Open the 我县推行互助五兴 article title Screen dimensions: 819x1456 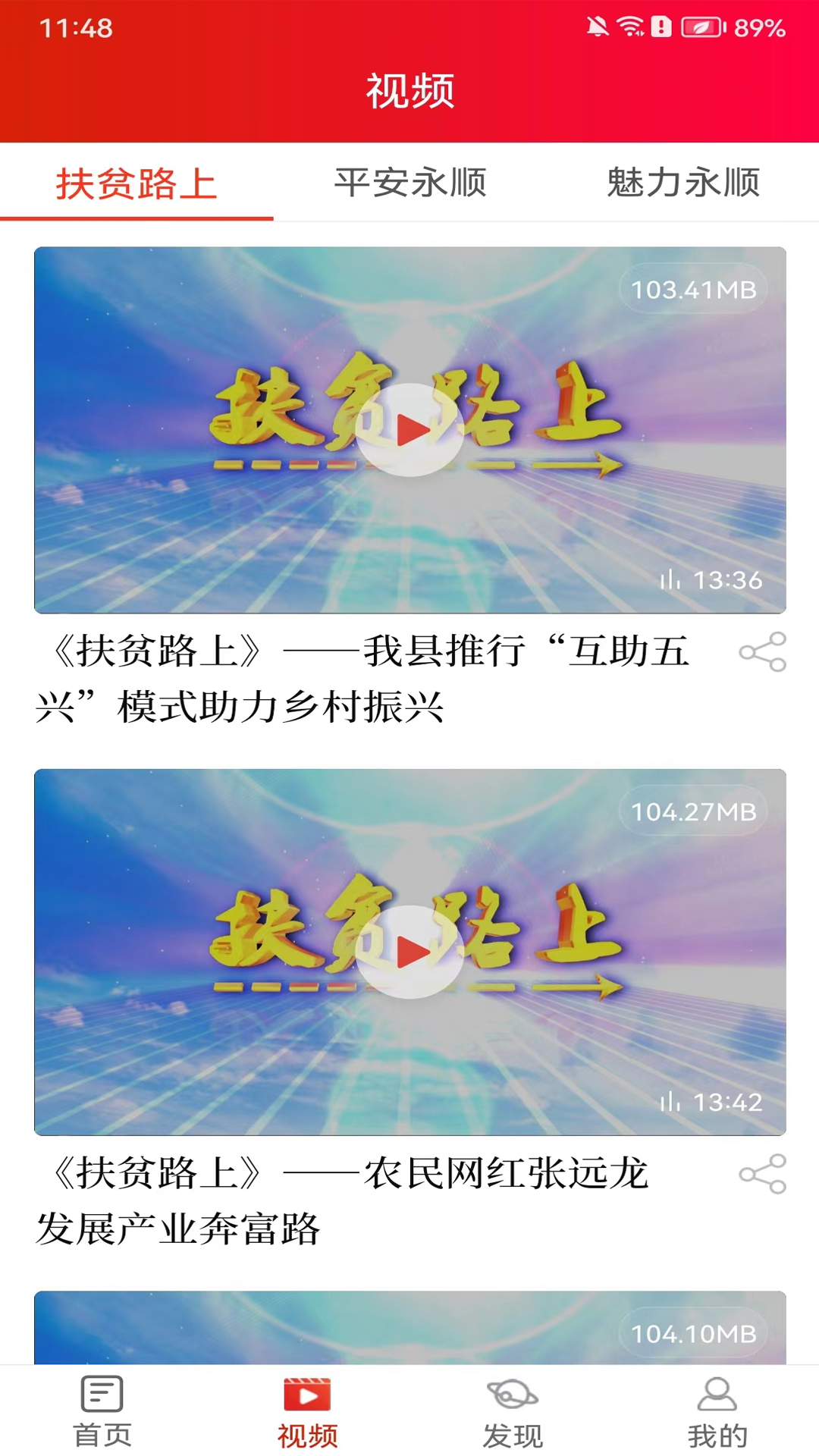364,679
